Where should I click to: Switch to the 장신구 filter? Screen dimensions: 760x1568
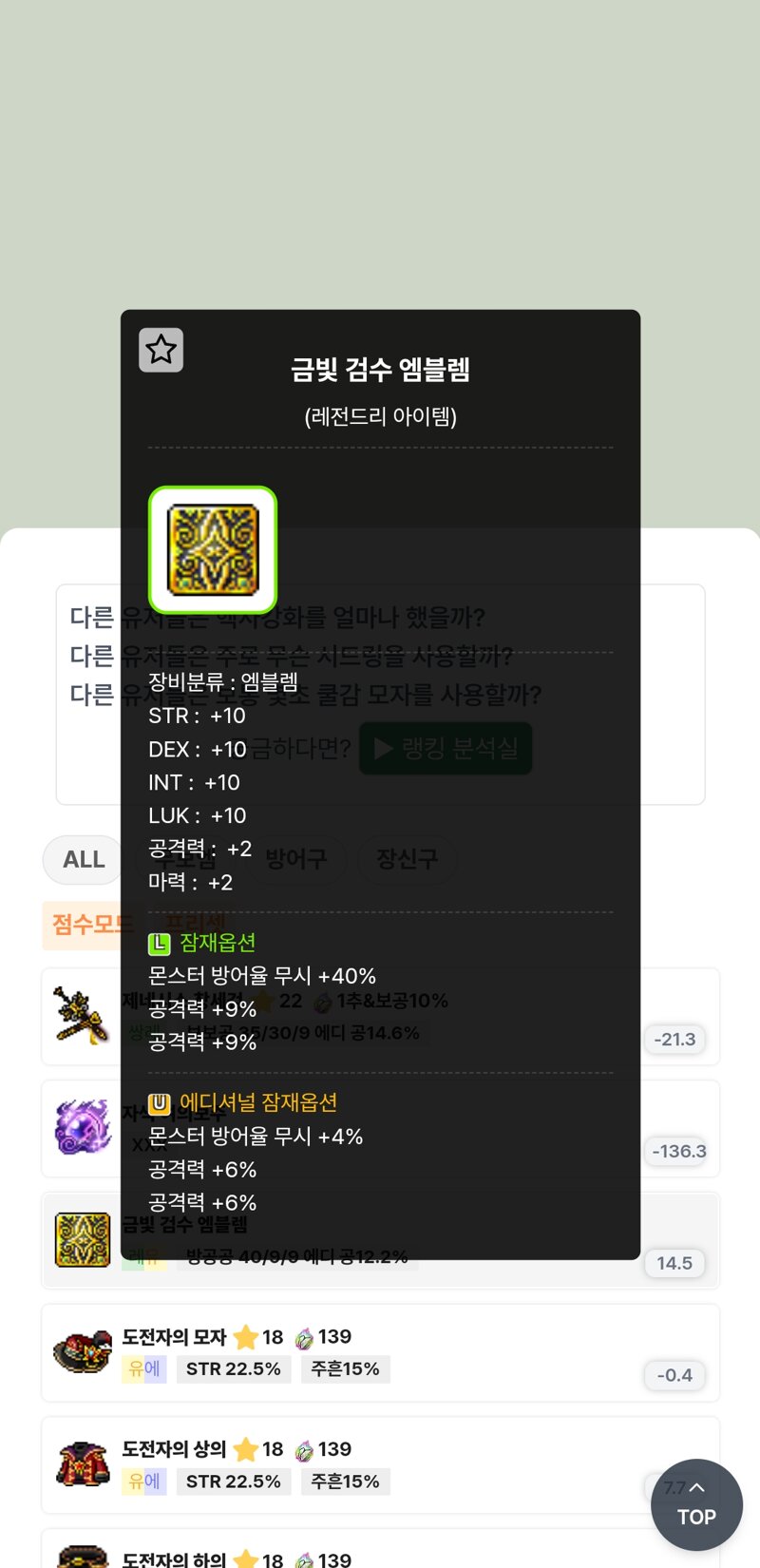click(x=407, y=859)
